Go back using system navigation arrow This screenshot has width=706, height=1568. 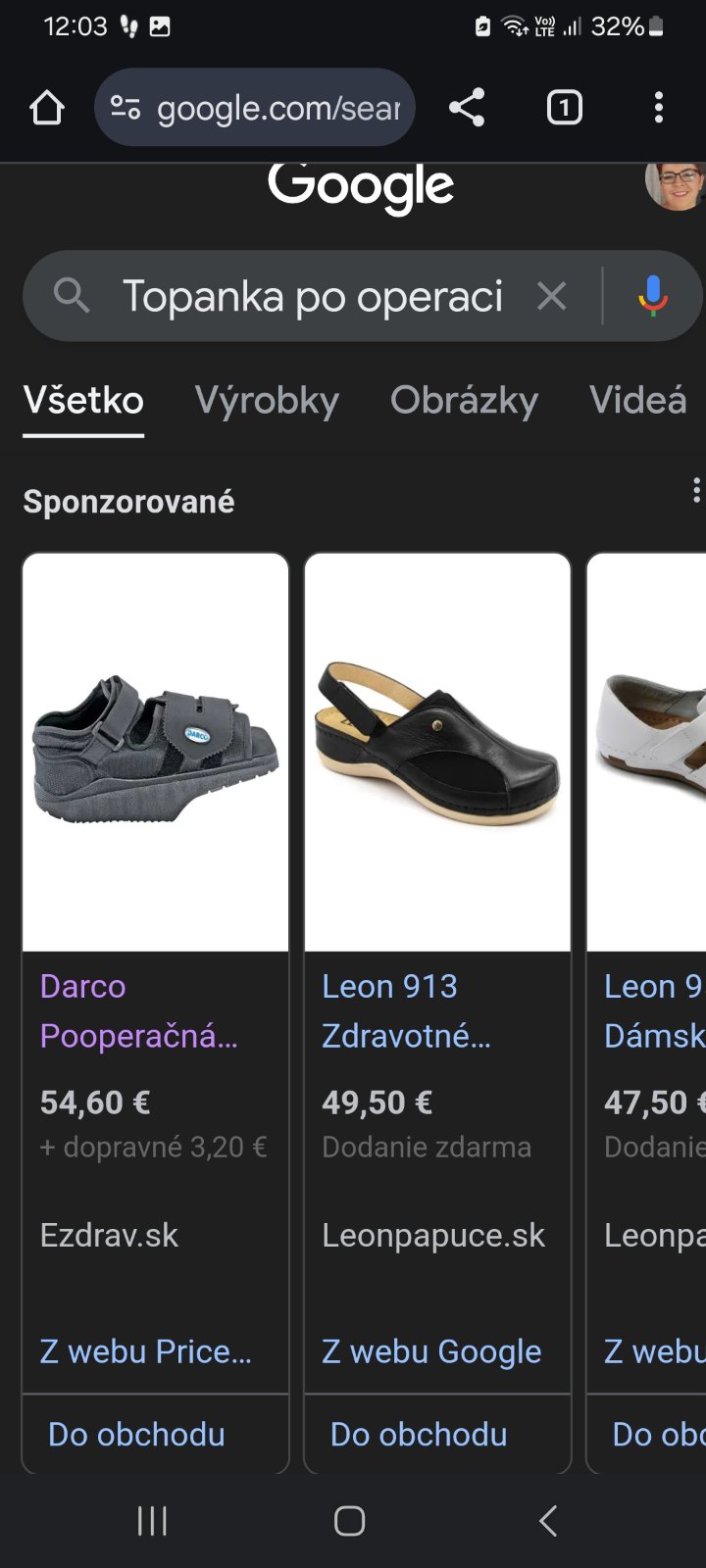[x=547, y=1521]
